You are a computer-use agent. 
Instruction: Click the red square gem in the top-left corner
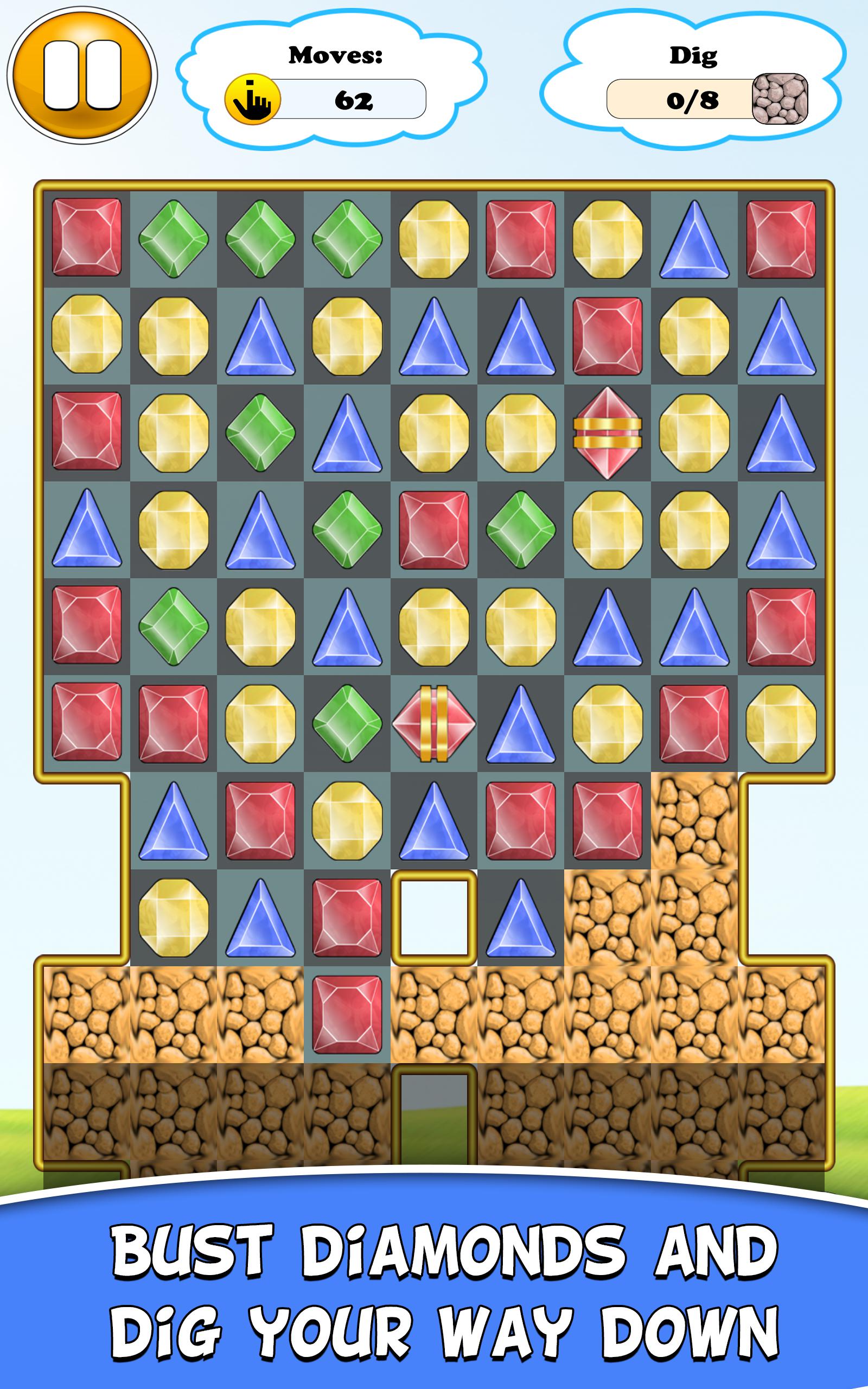pos(86,241)
